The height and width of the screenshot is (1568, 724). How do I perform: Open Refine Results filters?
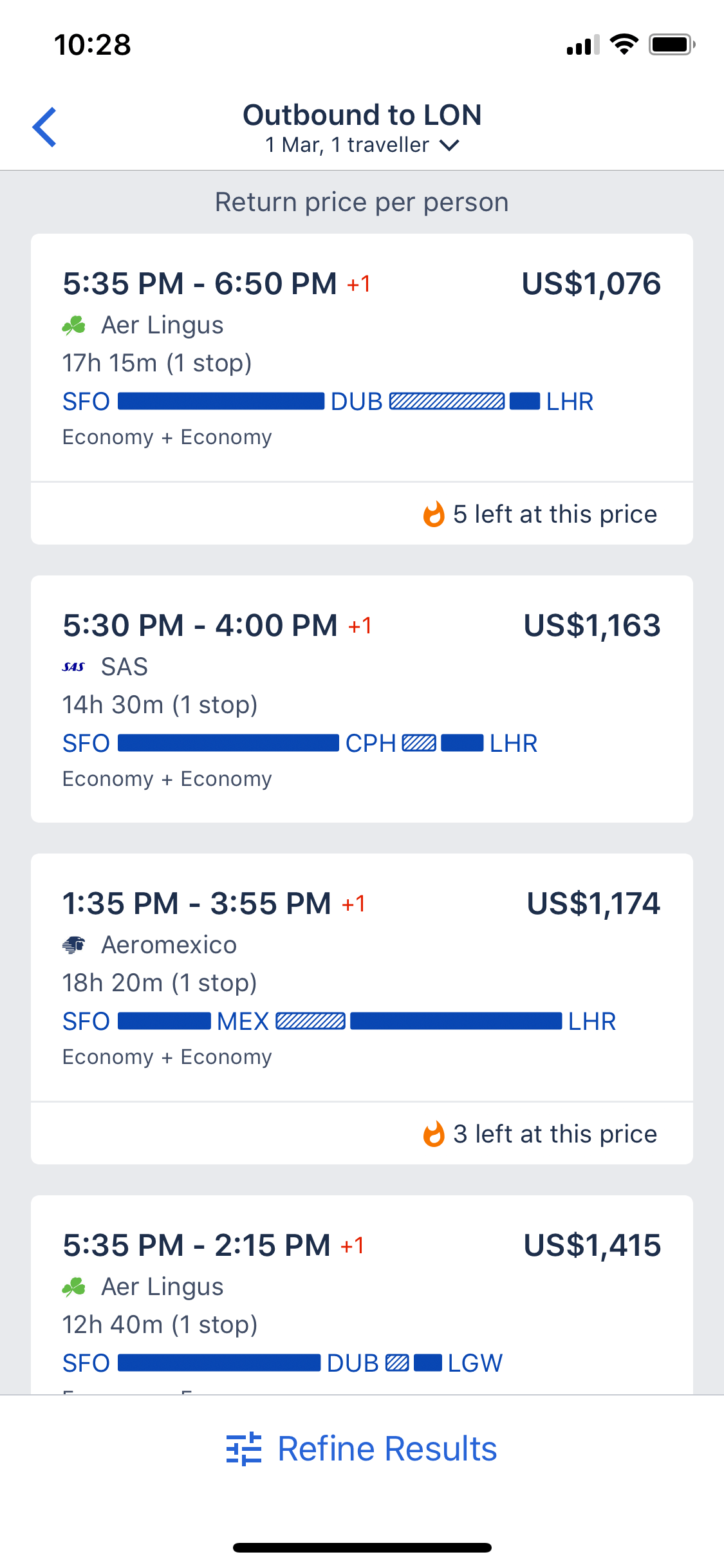tap(362, 1449)
